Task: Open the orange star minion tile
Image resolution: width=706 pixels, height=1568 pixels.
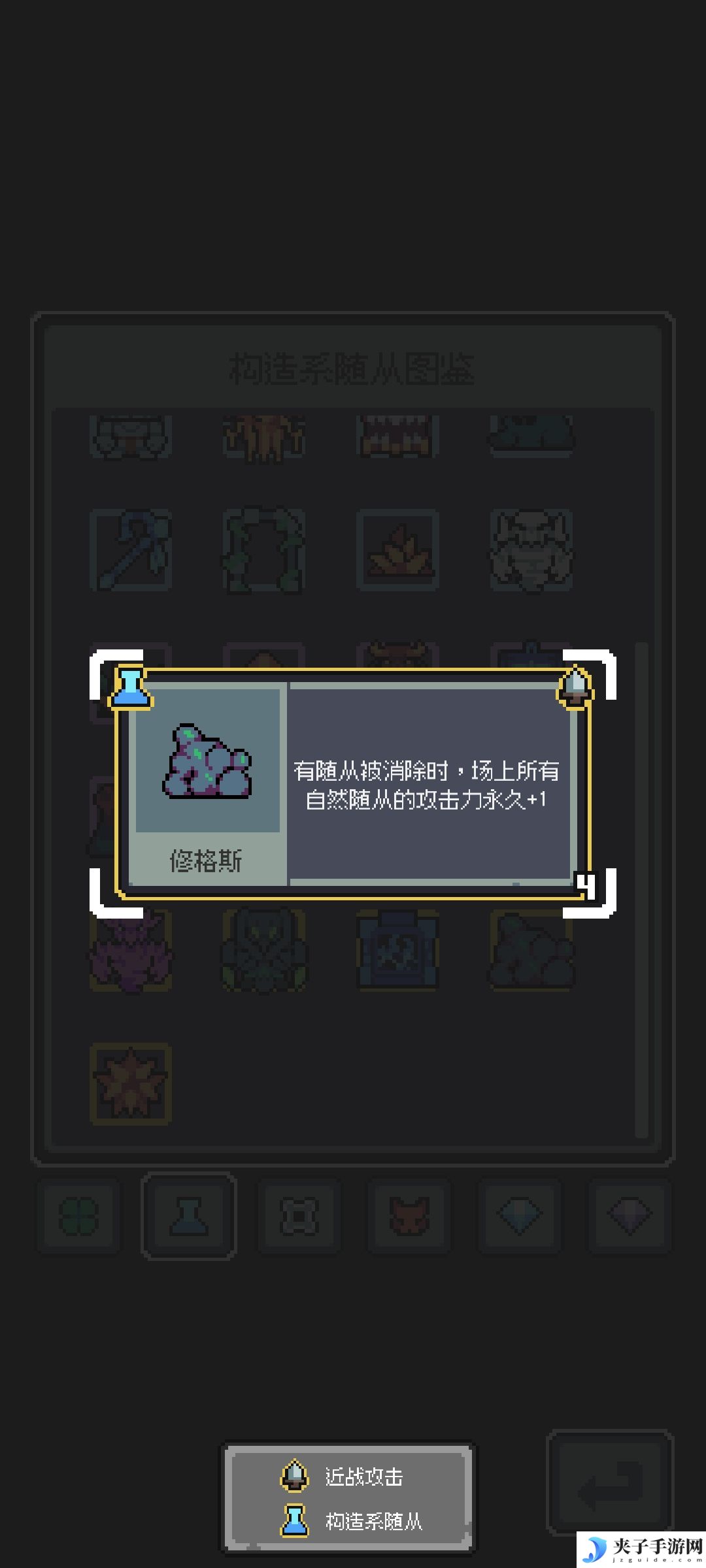Action: tap(131, 1083)
